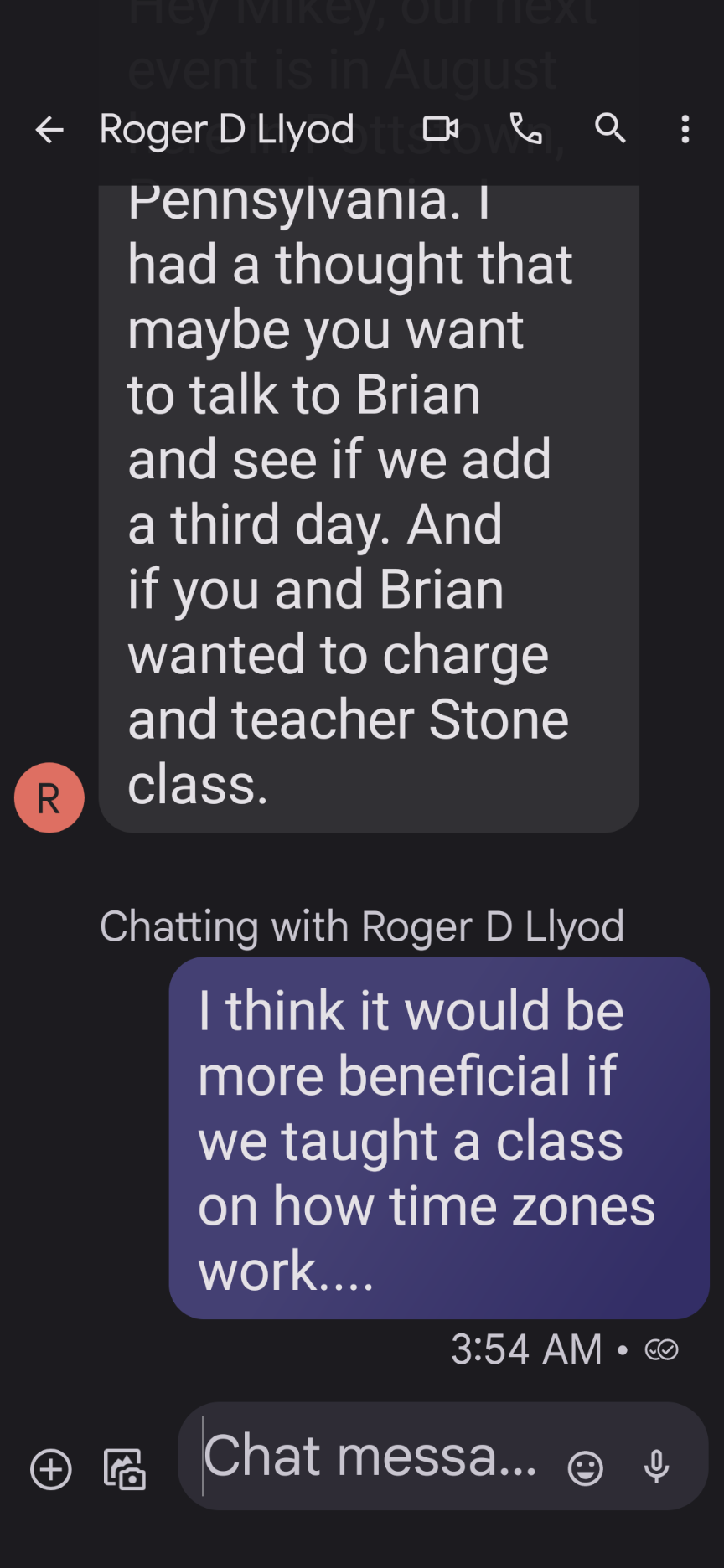724x1568 pixels.
Task: Open the gallery and camera picker
Action: pos(124,1469)
